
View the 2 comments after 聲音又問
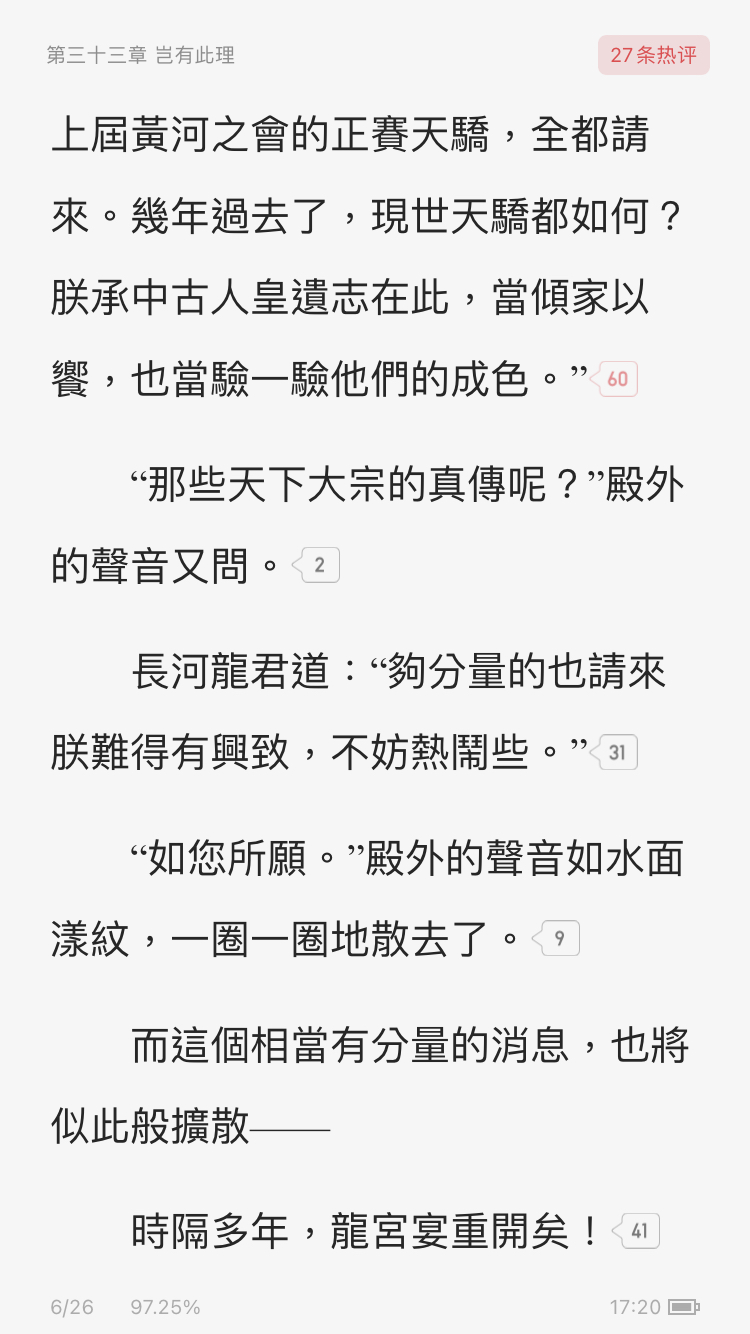click(316, 565)
